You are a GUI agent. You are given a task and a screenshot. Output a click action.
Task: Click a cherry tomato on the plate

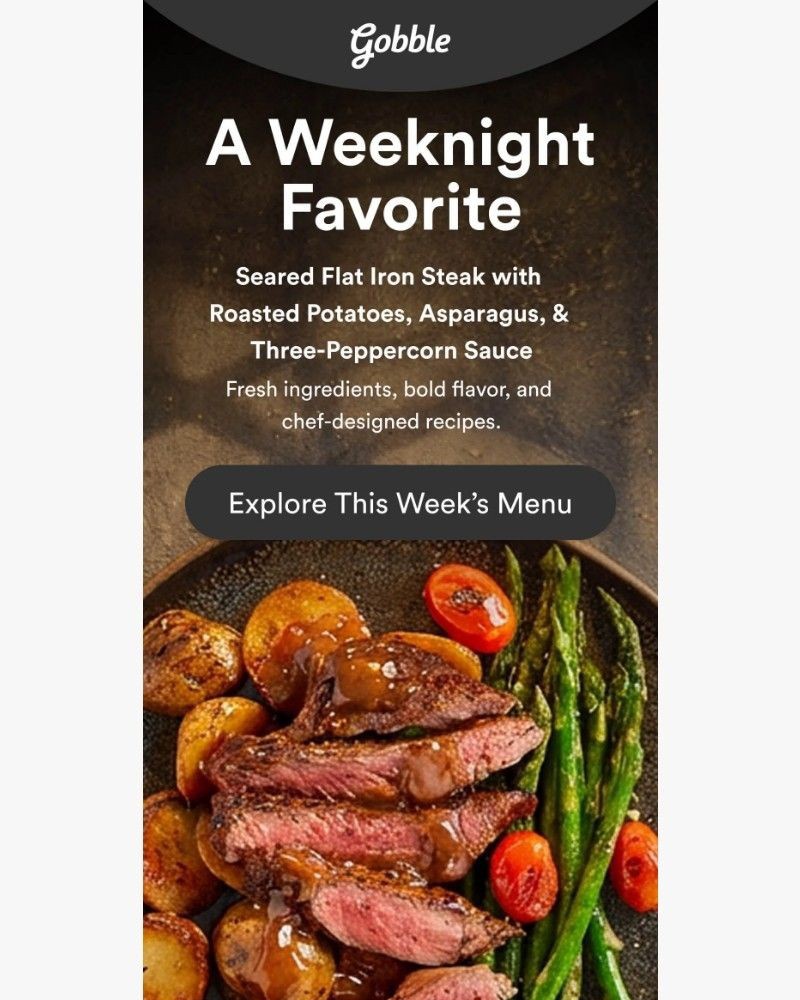(465, 600)
